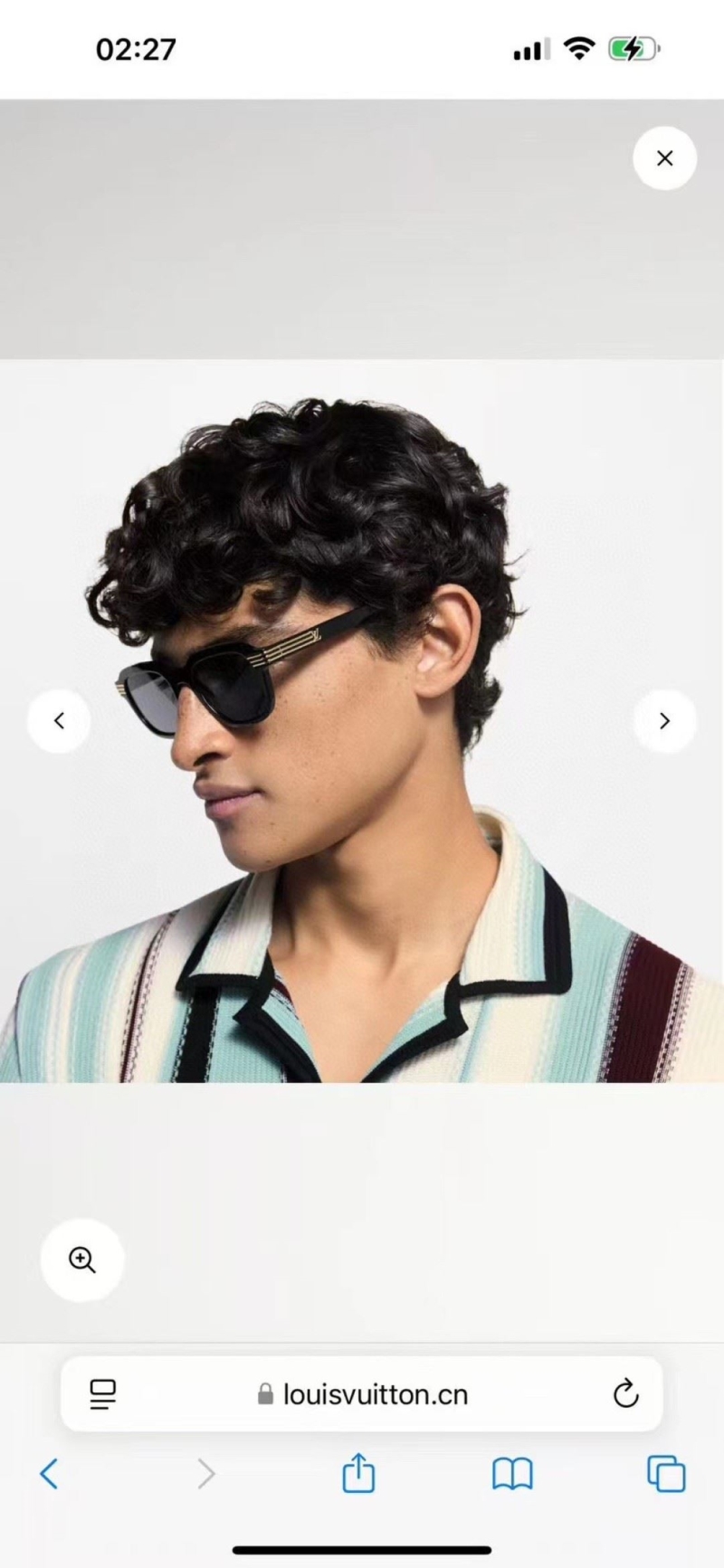
Task: Open the Safari page settings menu
Action: 102,1394
